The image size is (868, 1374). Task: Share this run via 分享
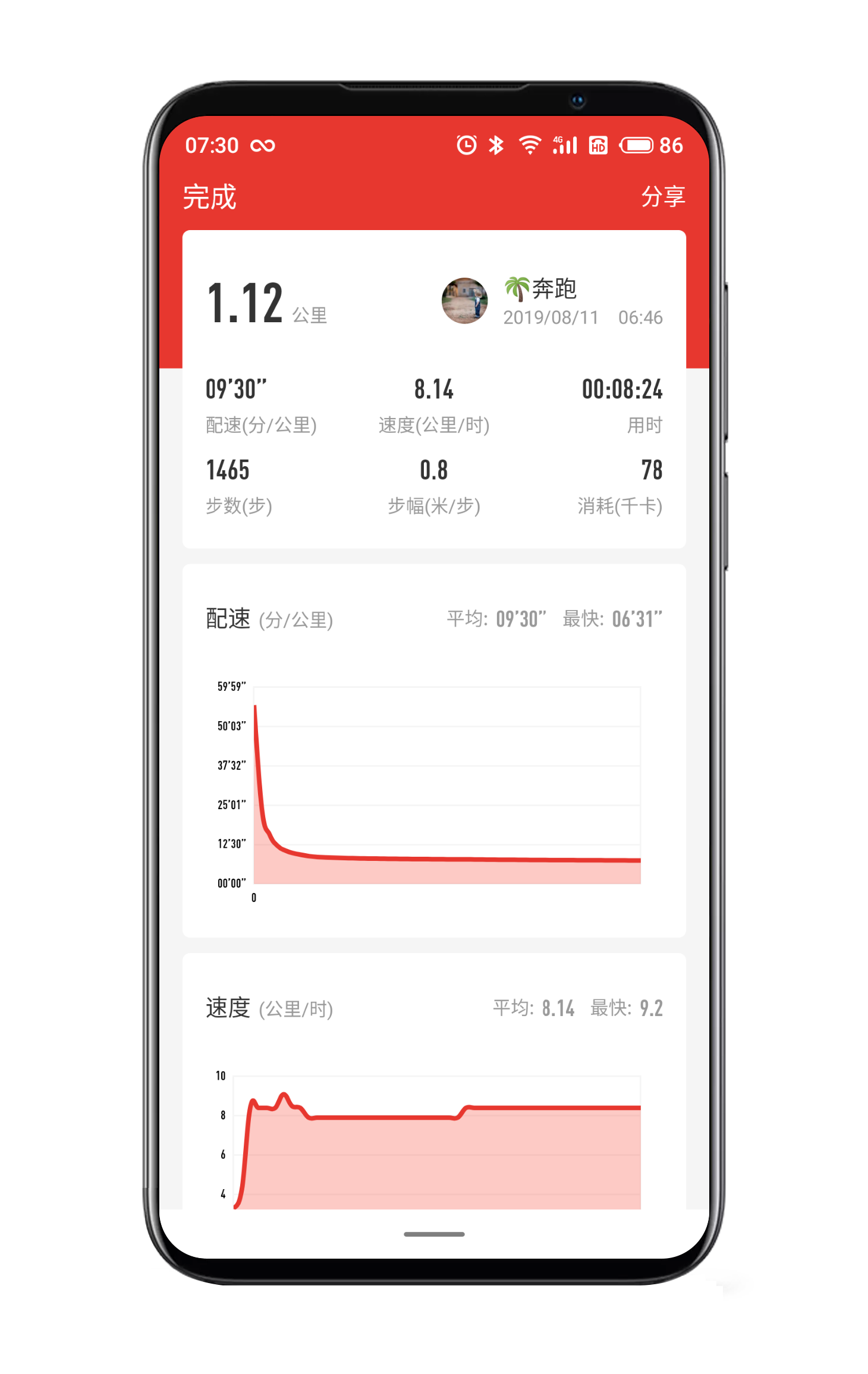click(x=662, y=197)
